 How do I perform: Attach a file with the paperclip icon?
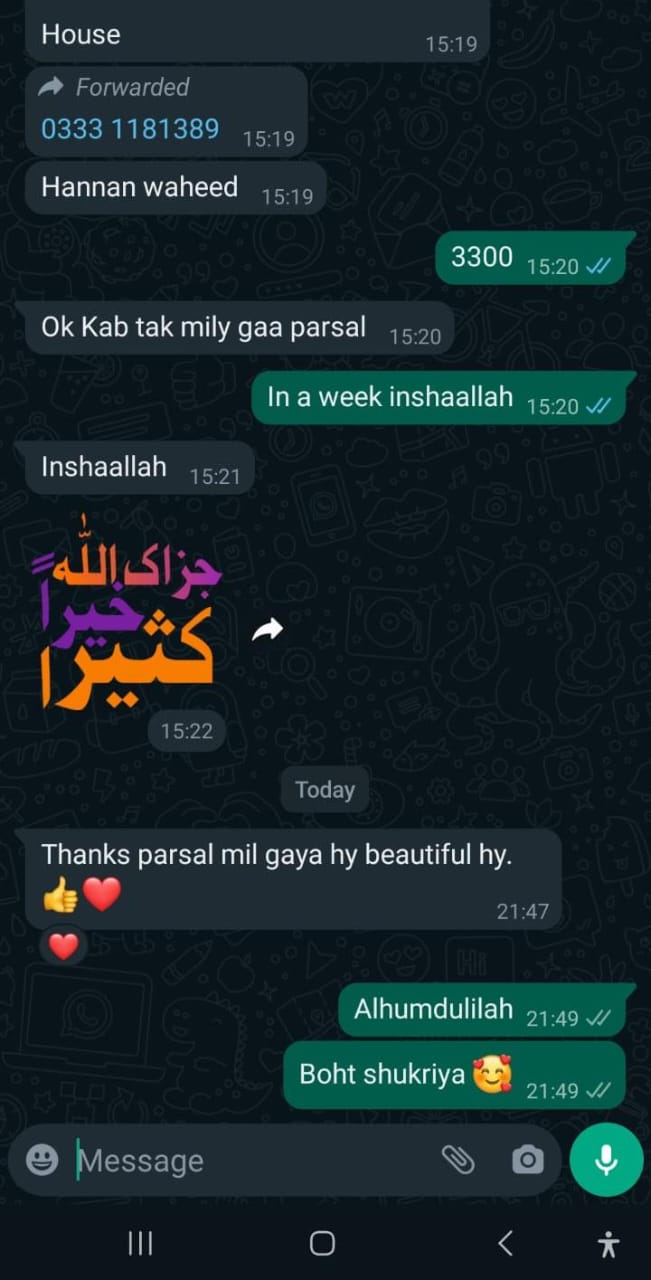pos(458,1159)
